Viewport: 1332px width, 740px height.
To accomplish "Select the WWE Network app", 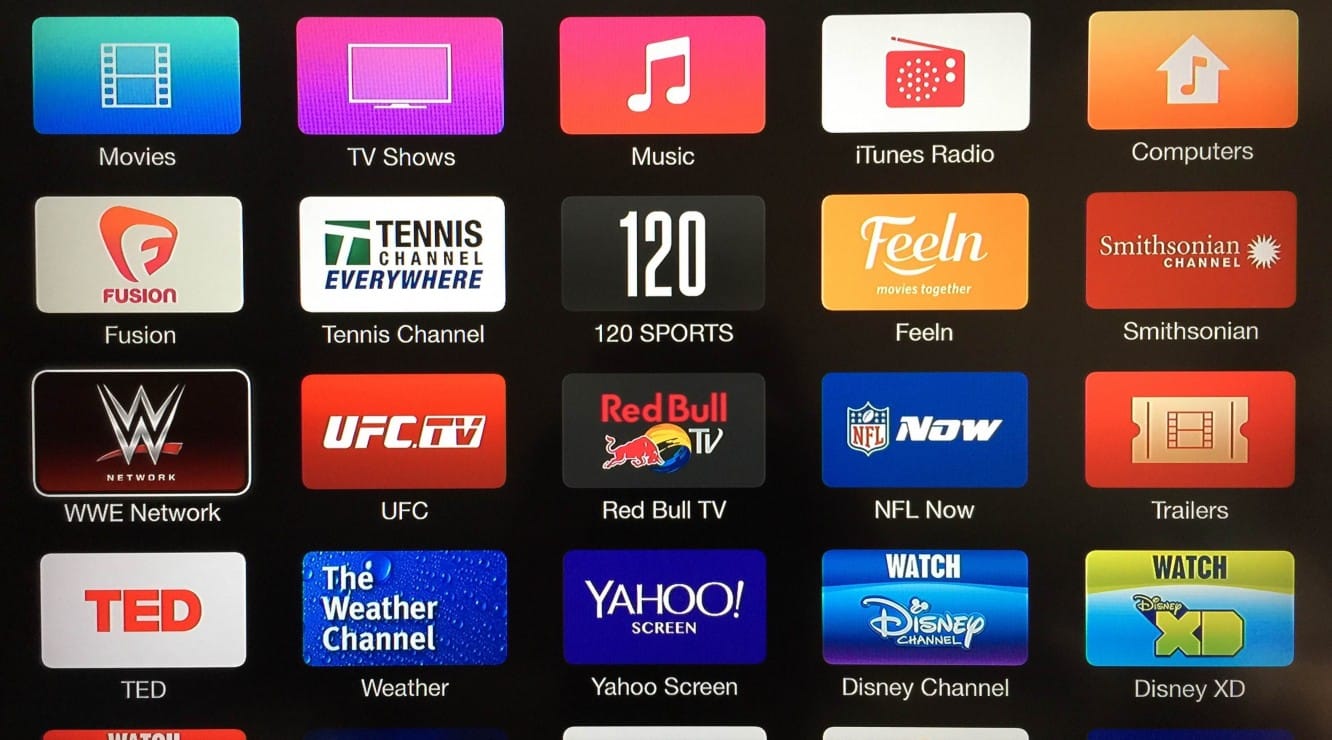I will [x=141, y=433].
